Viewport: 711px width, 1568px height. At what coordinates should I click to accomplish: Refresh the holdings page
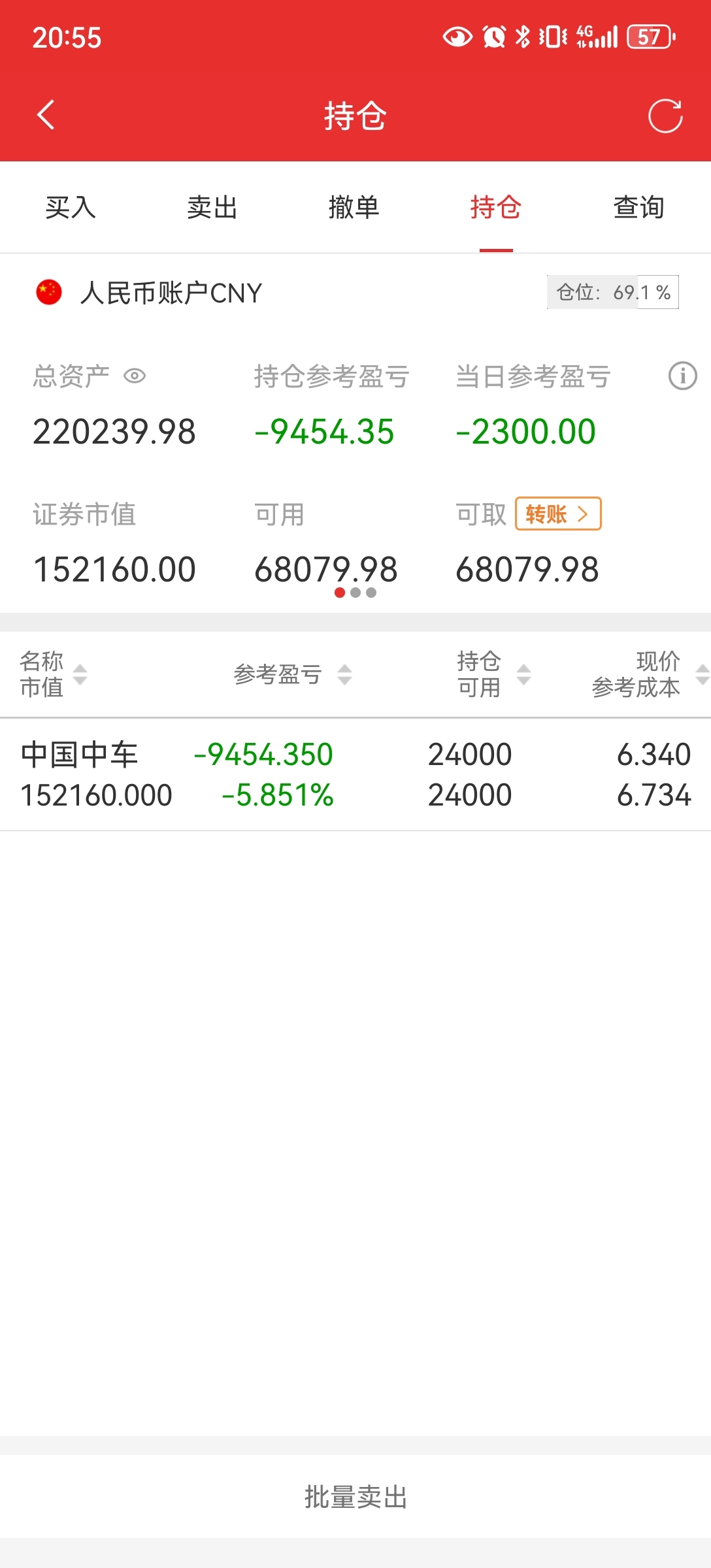665,116
